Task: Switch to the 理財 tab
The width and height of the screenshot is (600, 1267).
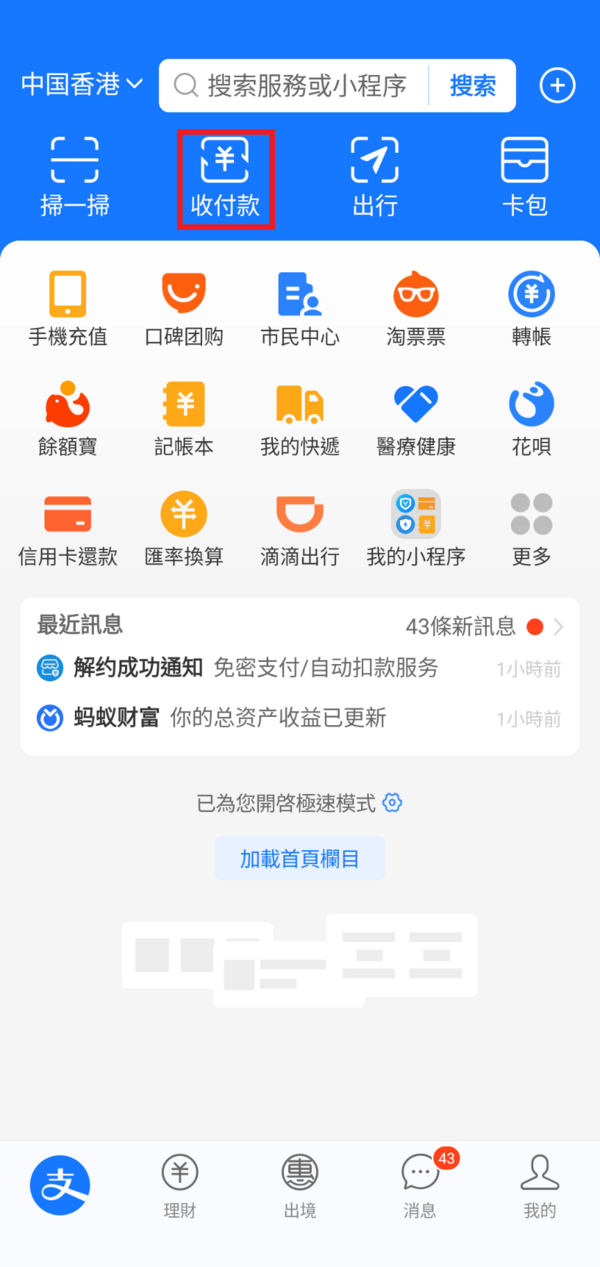Action: [x=180, y=1187]
